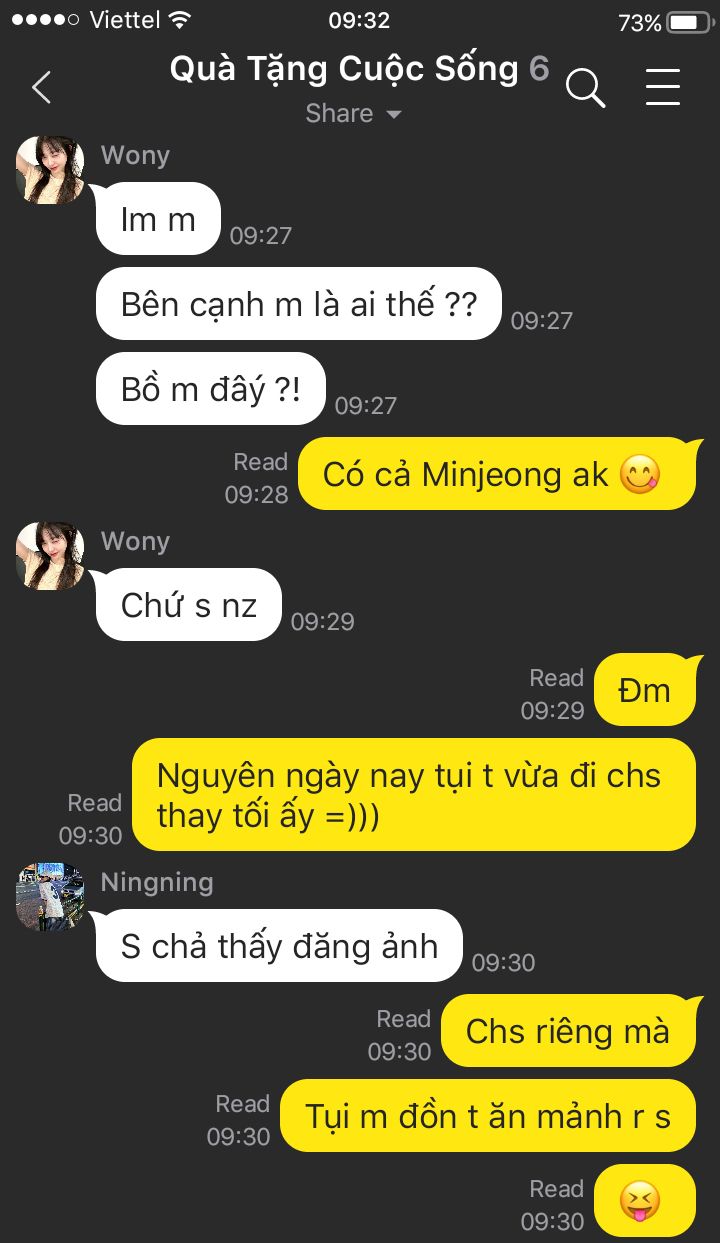Expand the Share dropdown

[353, 114]
